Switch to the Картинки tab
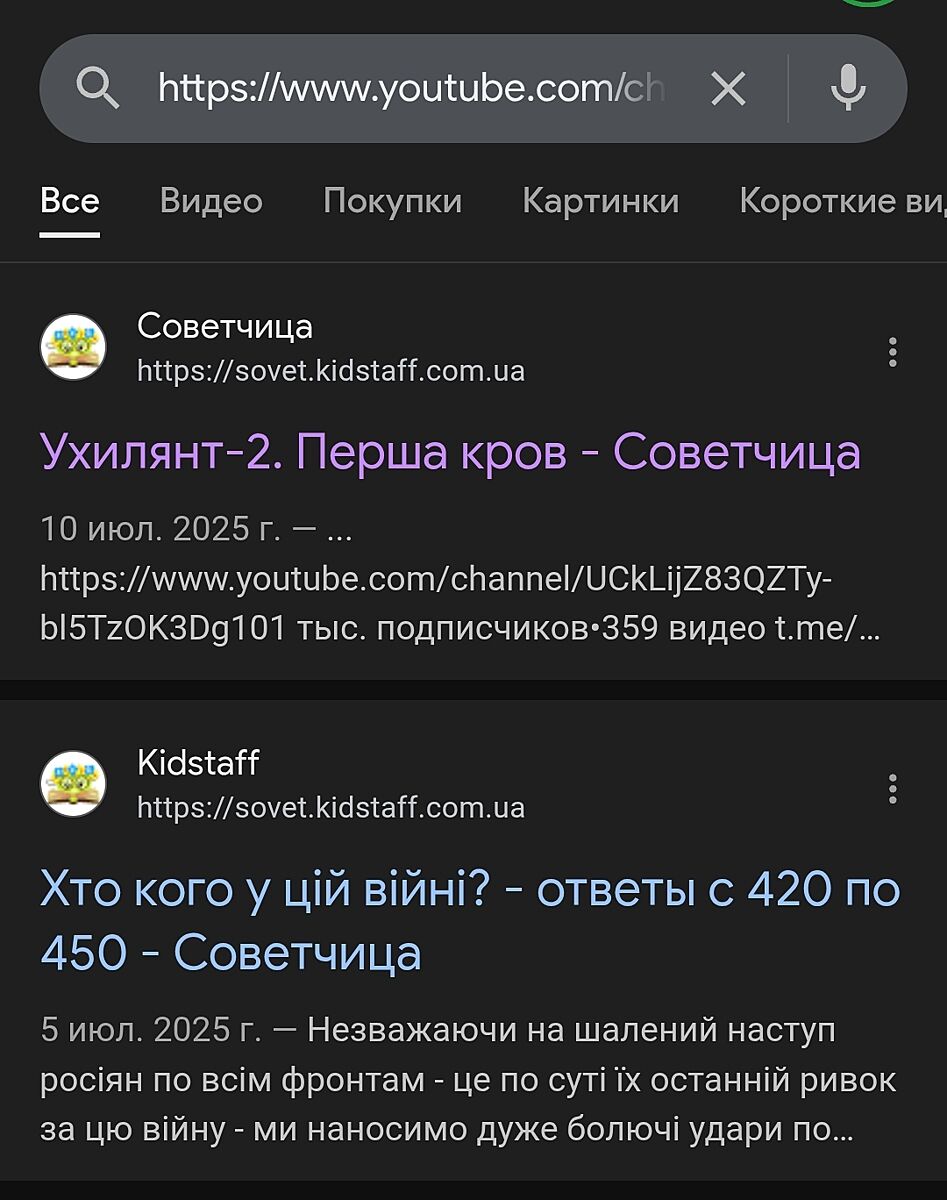 pos(600,201)
